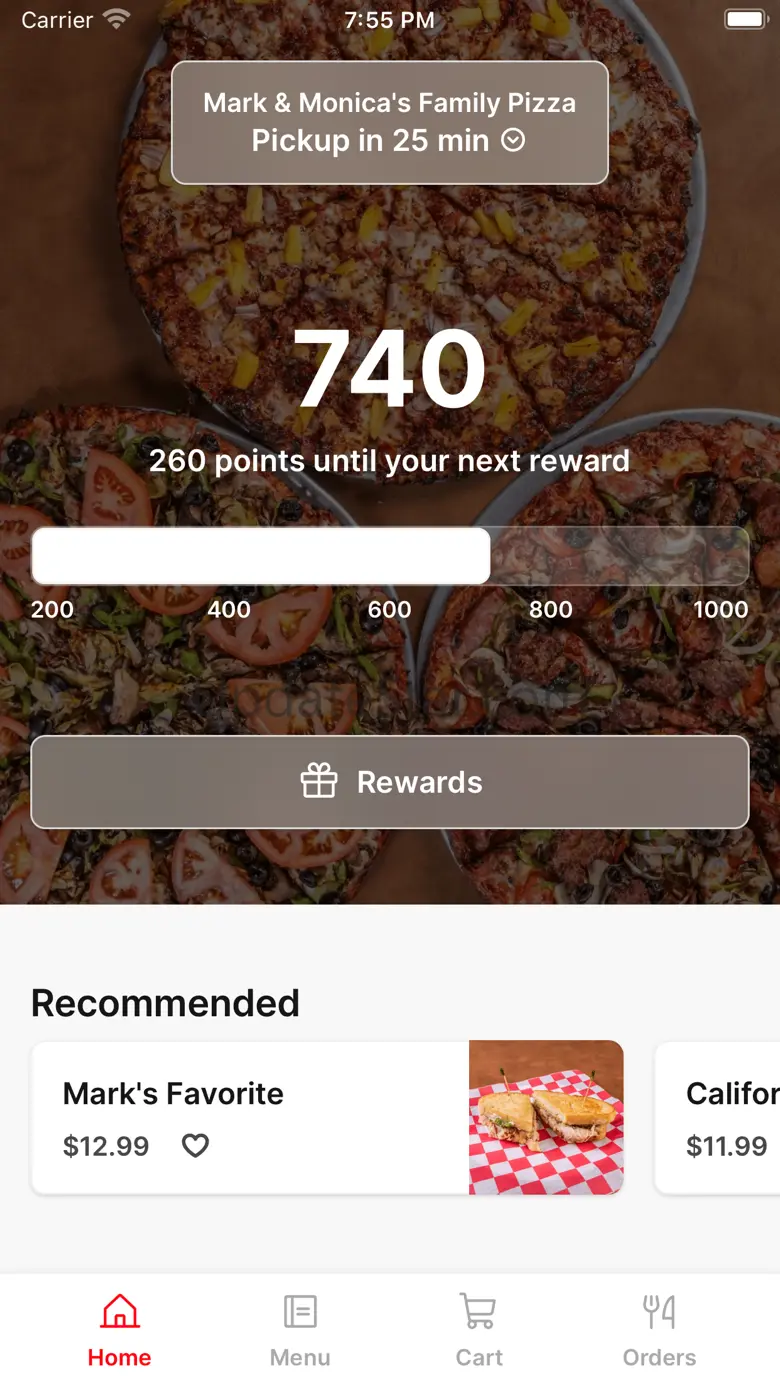Favorite Mark's Favorite with the heart icon
Image resolution: width=780 pixels, height=1387 pixels.
[x=195, y=1146]
